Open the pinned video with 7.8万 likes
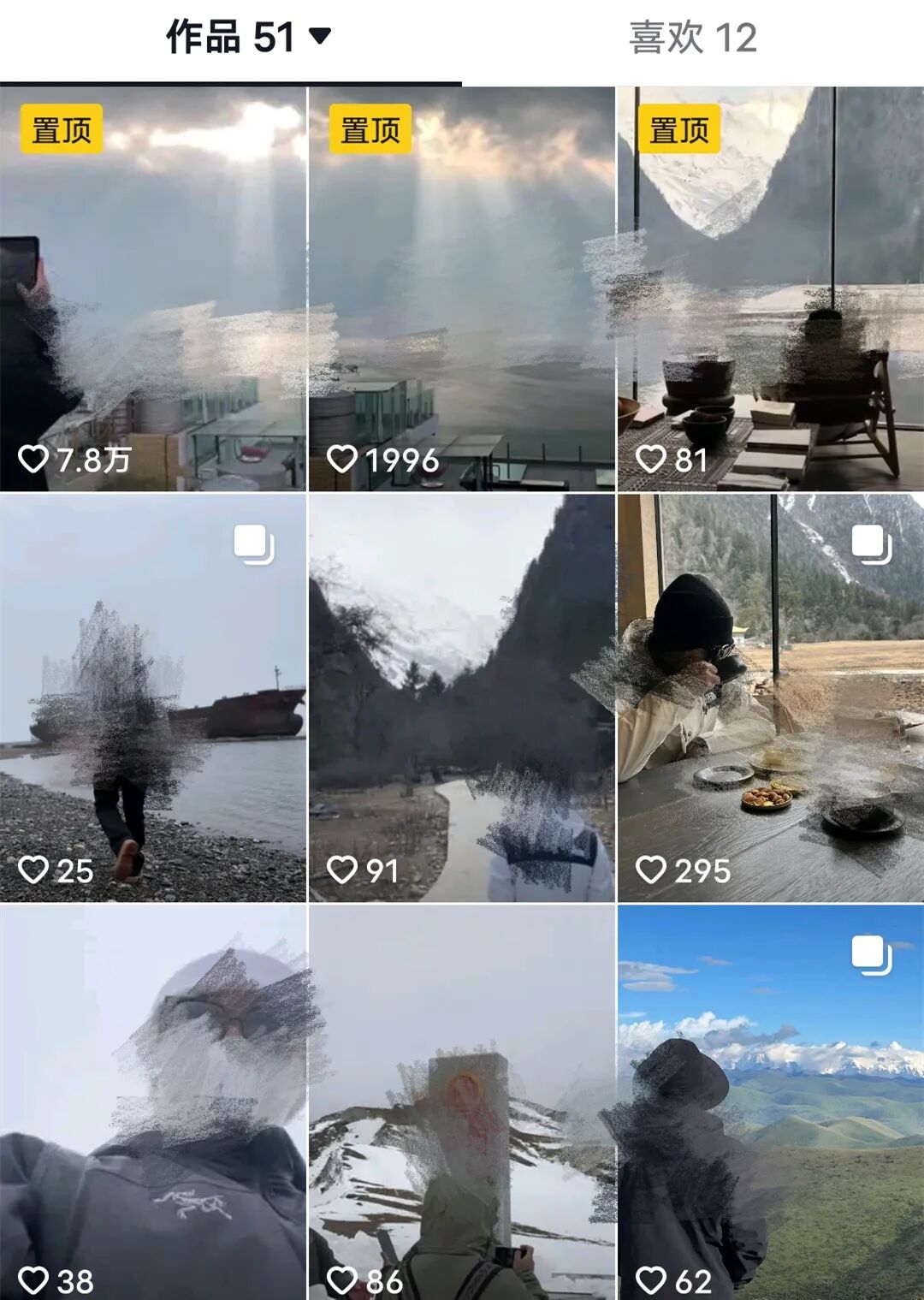 (152, 289)
